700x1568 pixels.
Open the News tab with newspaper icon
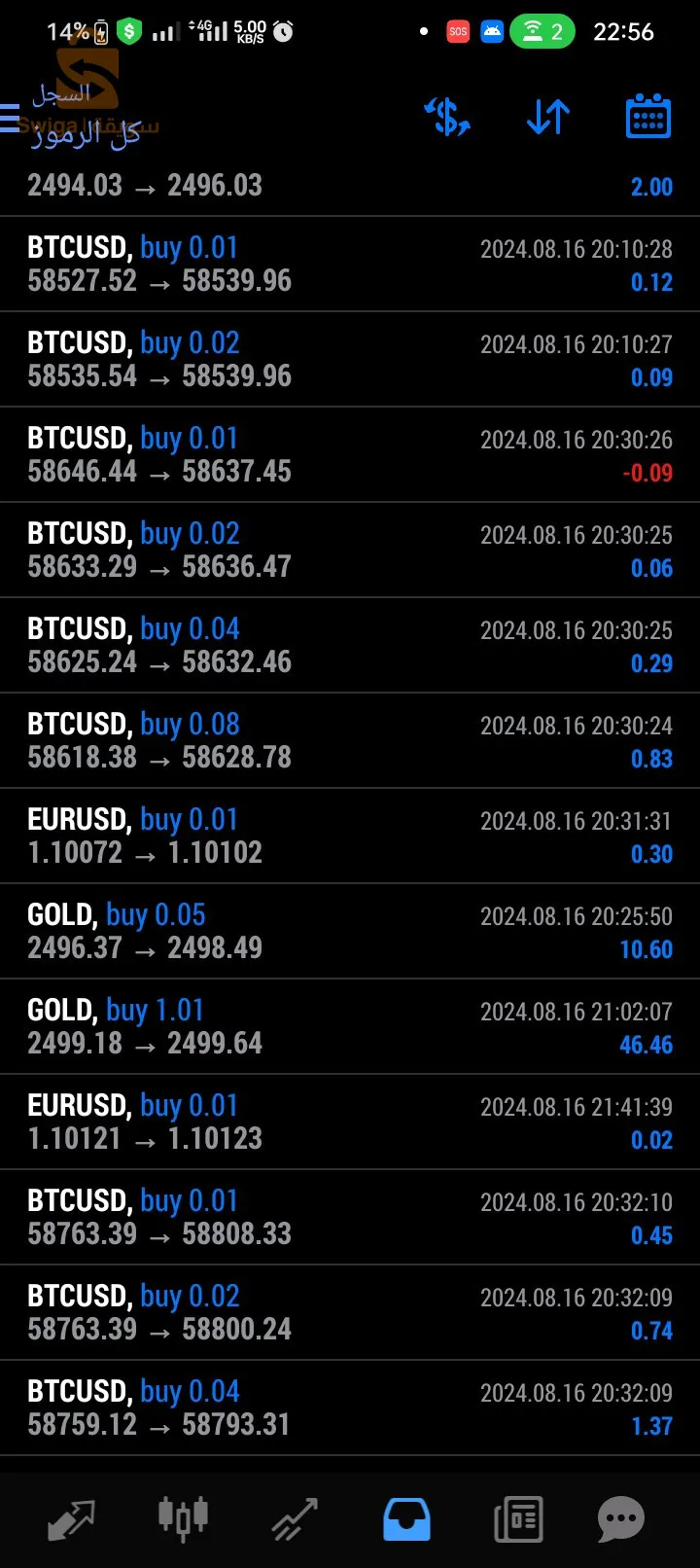coord(518,1519)
